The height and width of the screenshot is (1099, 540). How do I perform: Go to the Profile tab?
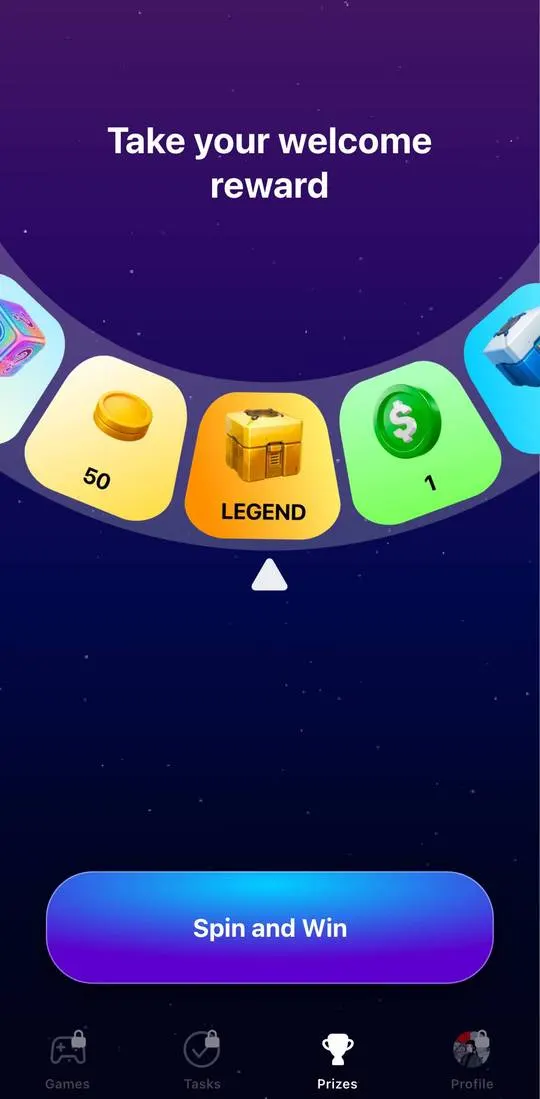[472, 1059]
